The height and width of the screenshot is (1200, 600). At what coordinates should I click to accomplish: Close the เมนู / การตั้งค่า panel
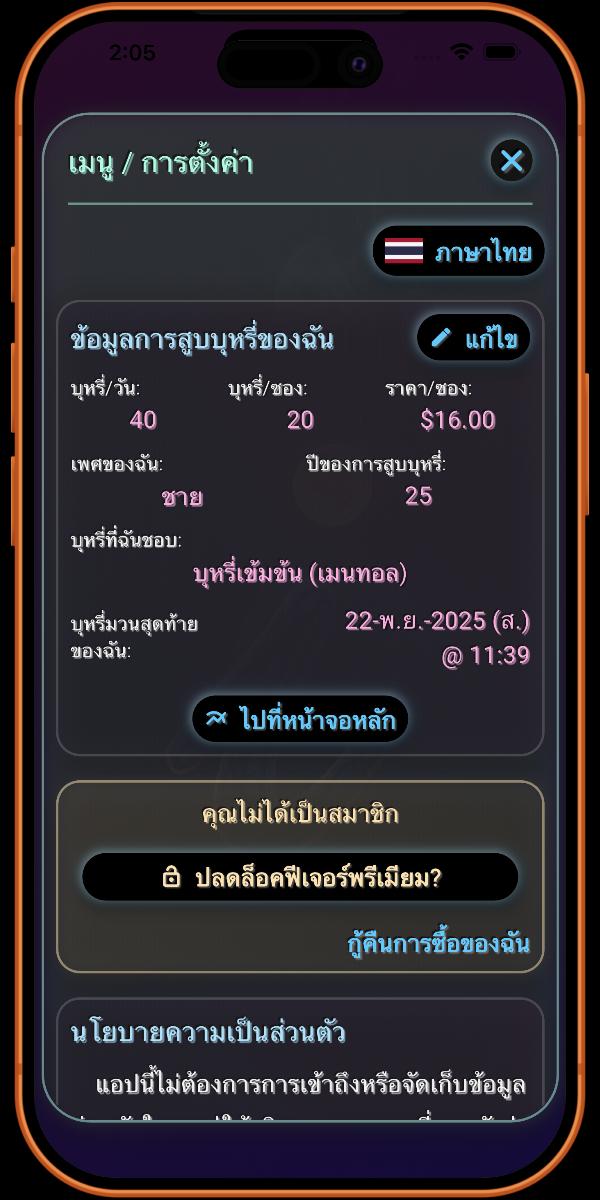512,161
